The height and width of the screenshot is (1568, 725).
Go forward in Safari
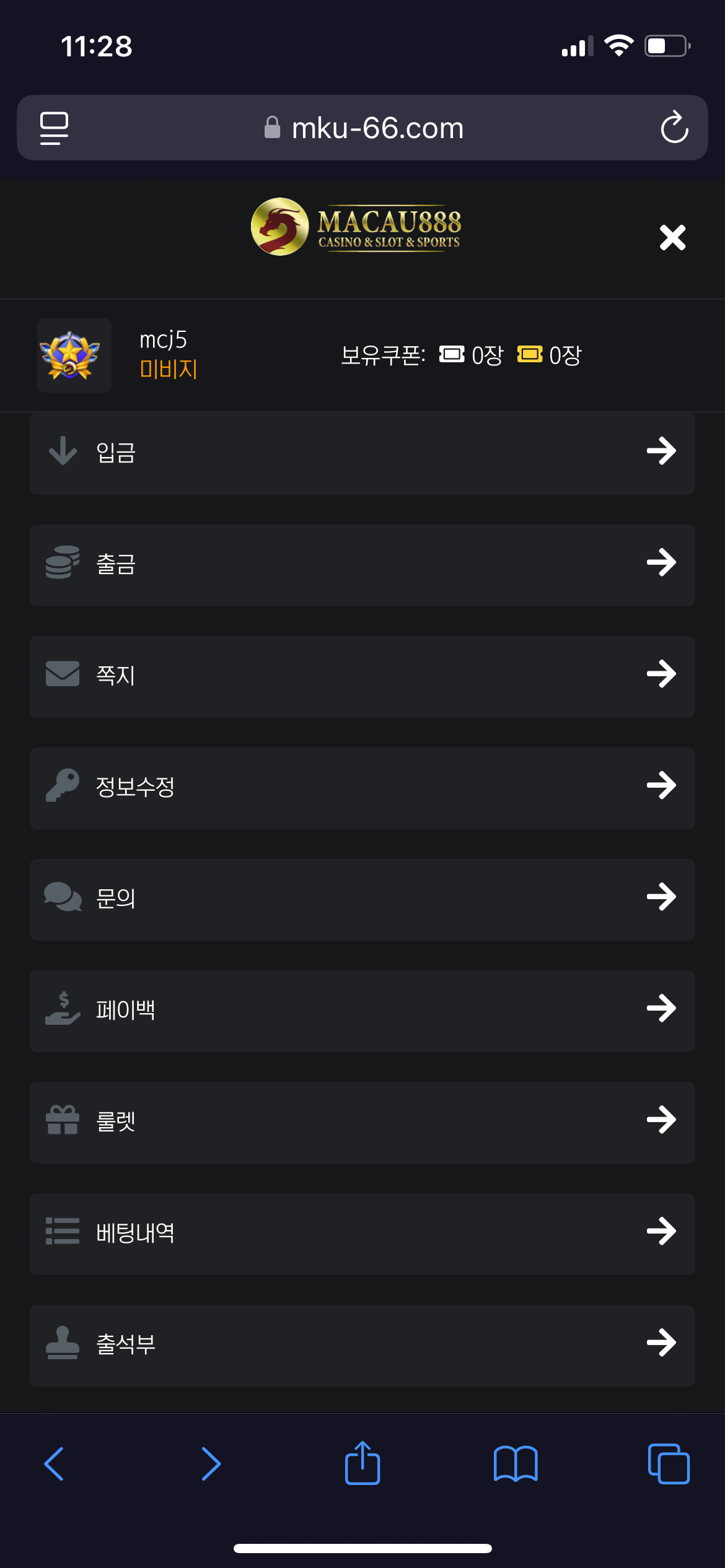coord(211,1464)
